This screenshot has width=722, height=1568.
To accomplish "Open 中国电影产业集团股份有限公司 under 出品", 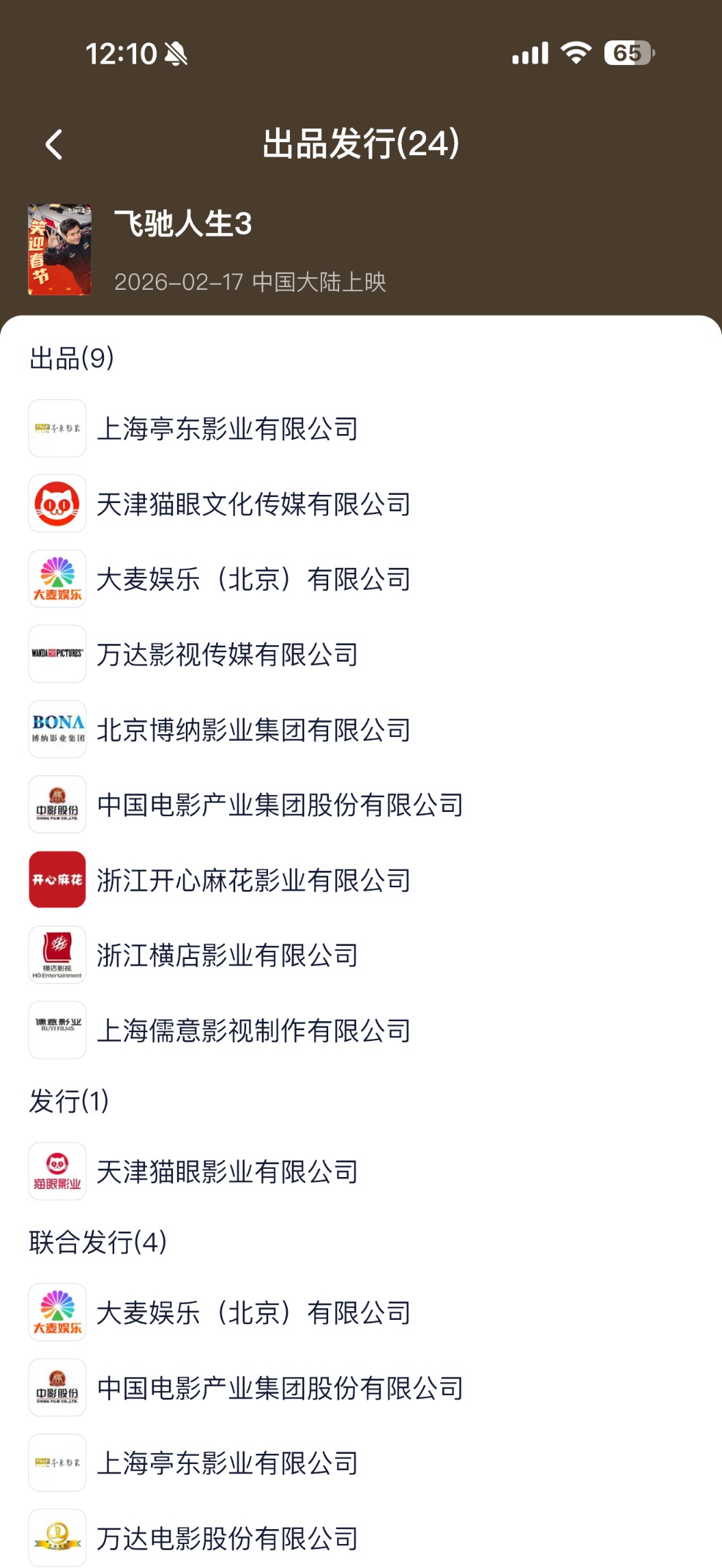I will coord(280,805).
